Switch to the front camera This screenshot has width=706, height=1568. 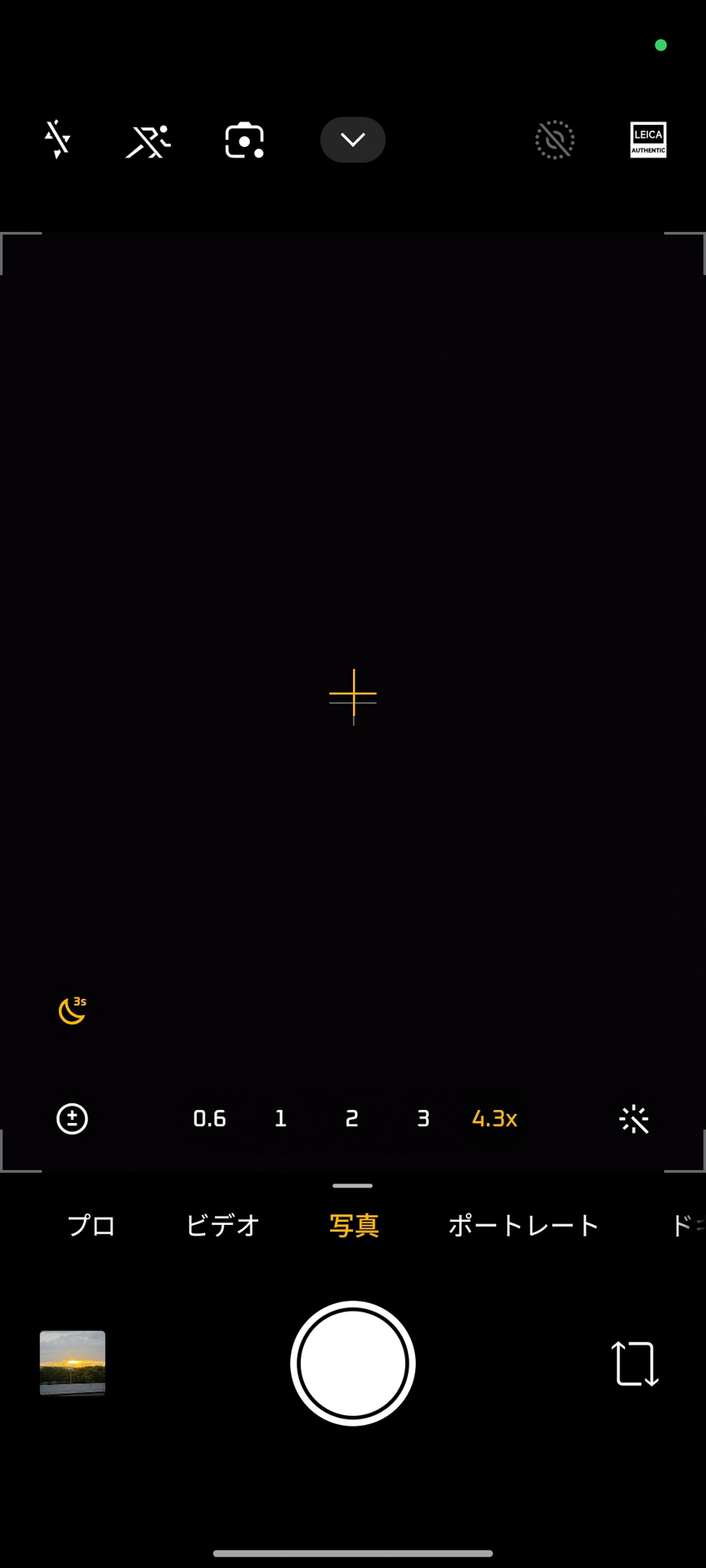coord(634,1363)
